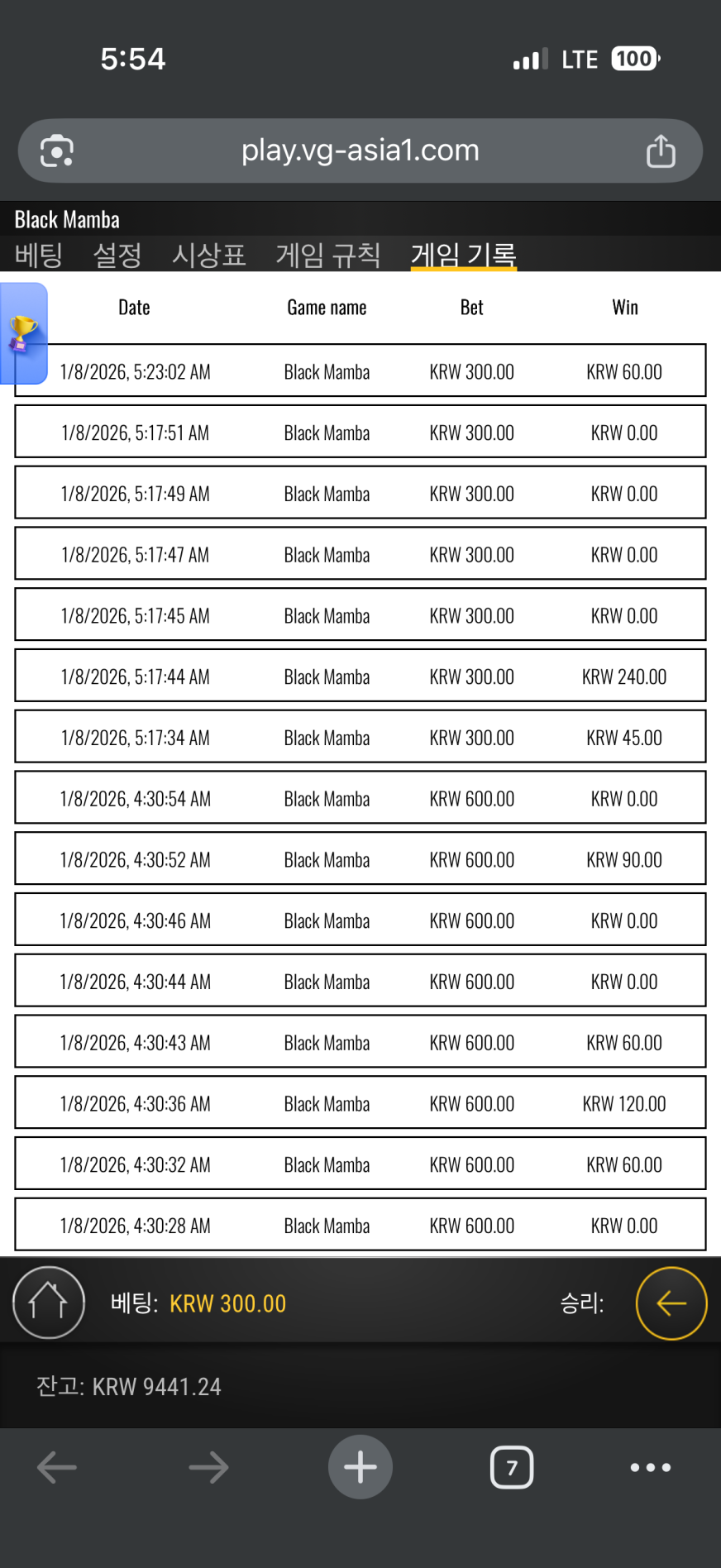
Task: Show the 7 open browser tabs
Action: pyautogui.click(x=512, y=1468)
